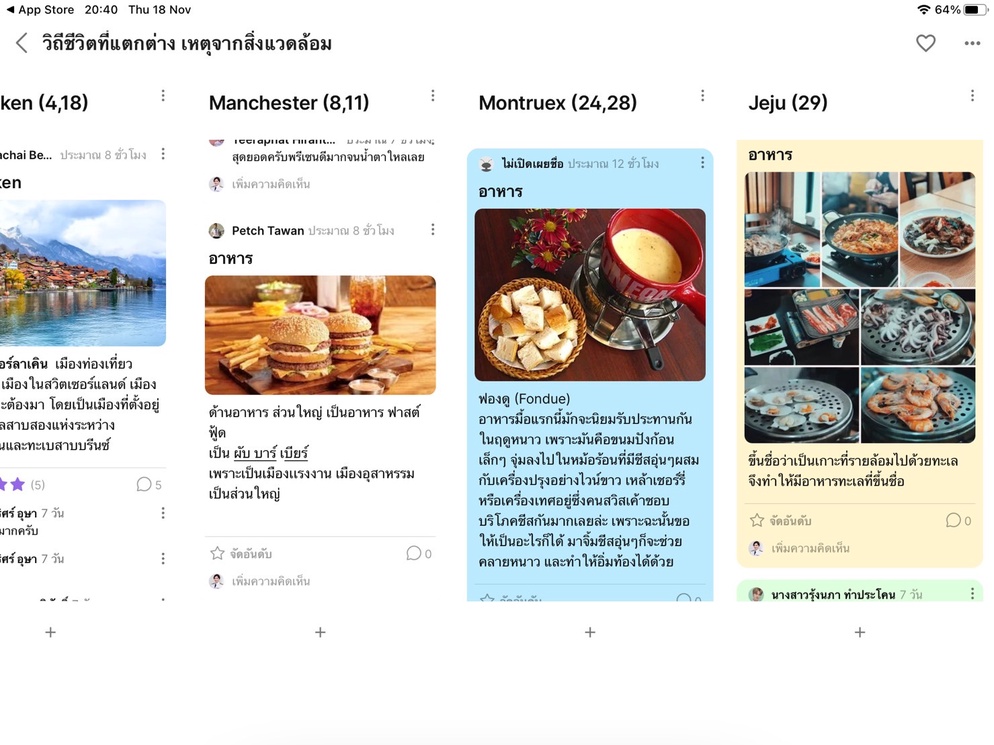Add a new post to Manchester column
Image resolution: width=994 pixels, height=745 pixels.
tap(320, 632)
